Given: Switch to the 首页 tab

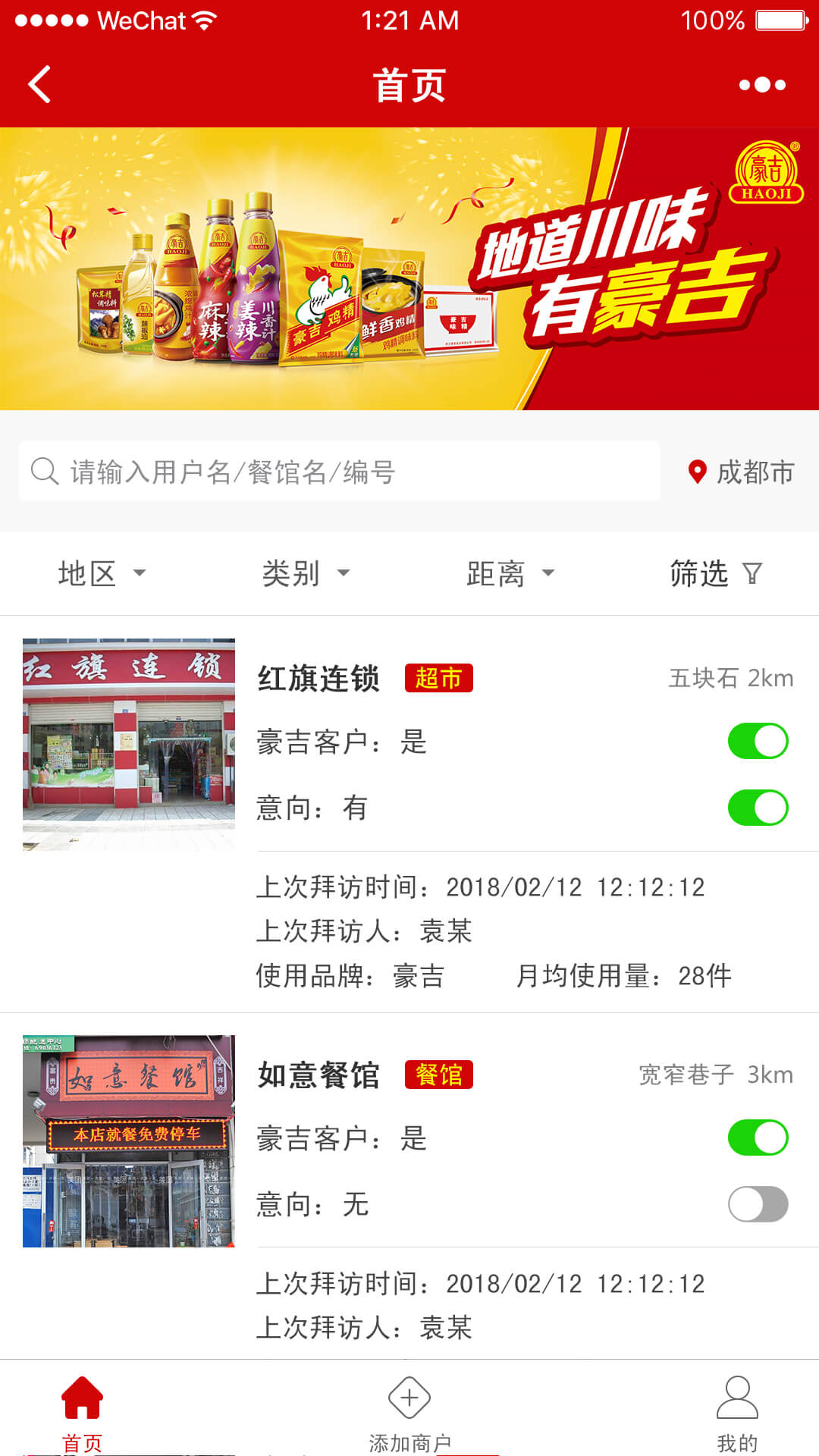Looking at the screenshot, I should (x=82, y=1412).
